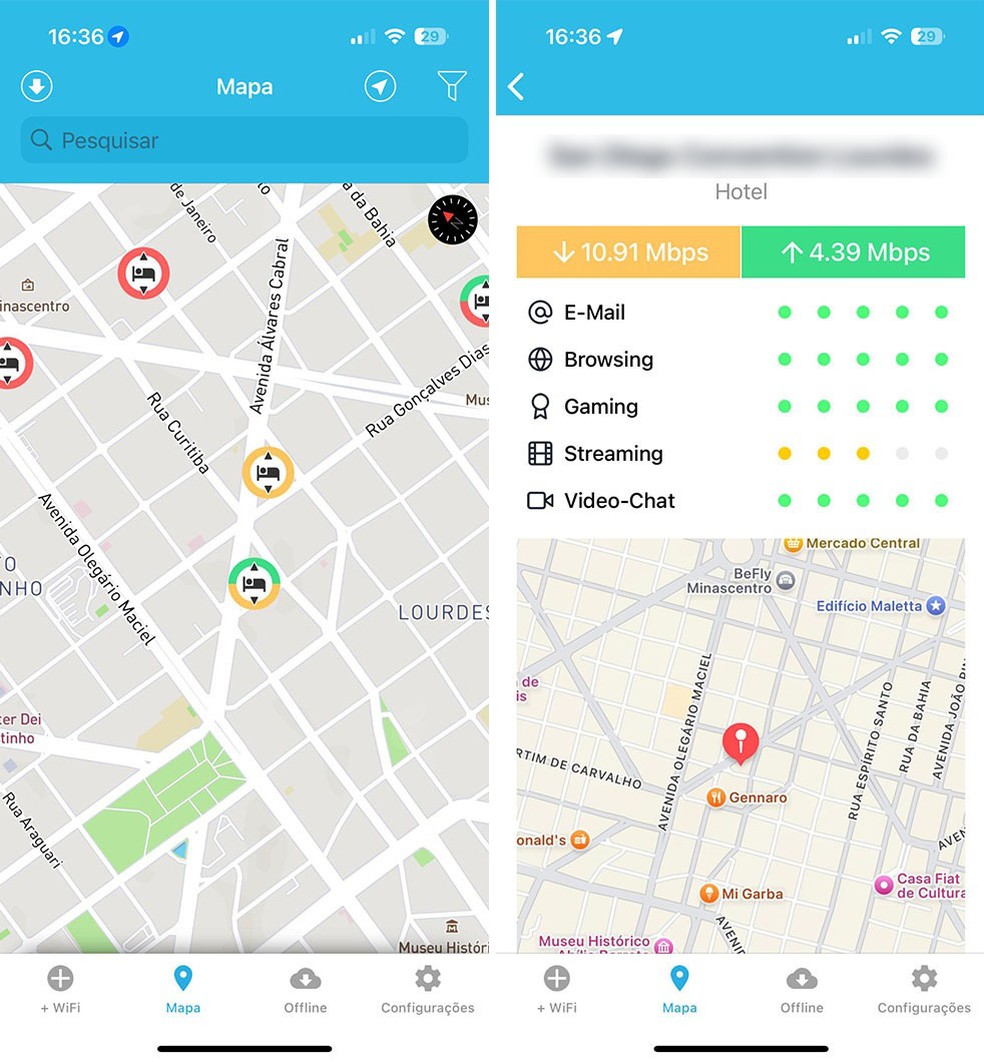Tap the Pesquisar search field
The height and width of the screenshot is (1062, 984).
(244, 140)
